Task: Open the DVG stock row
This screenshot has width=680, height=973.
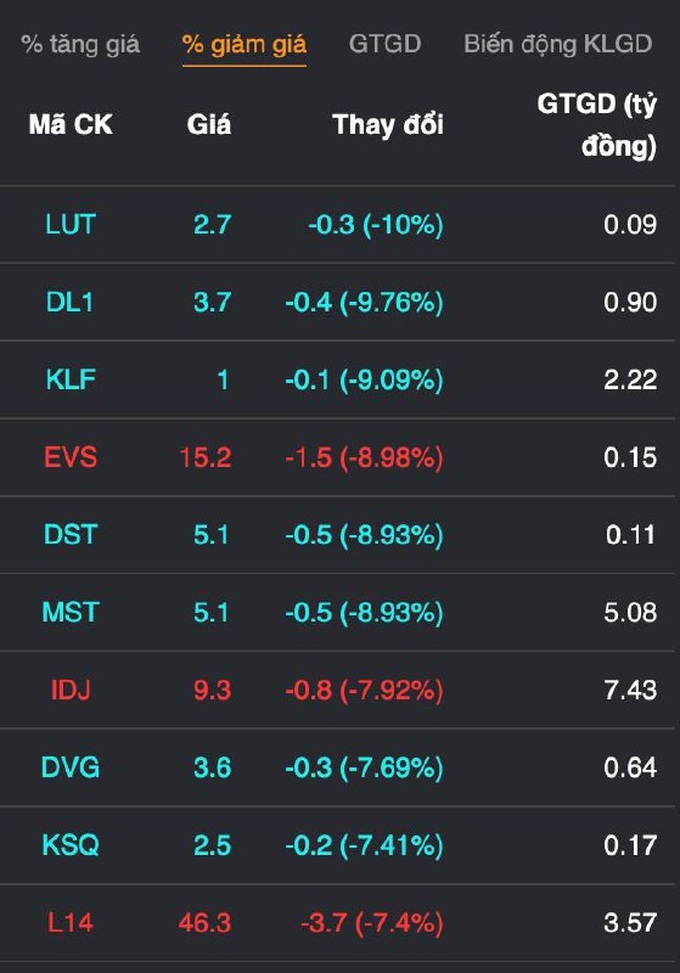Action: pos(70,768)
